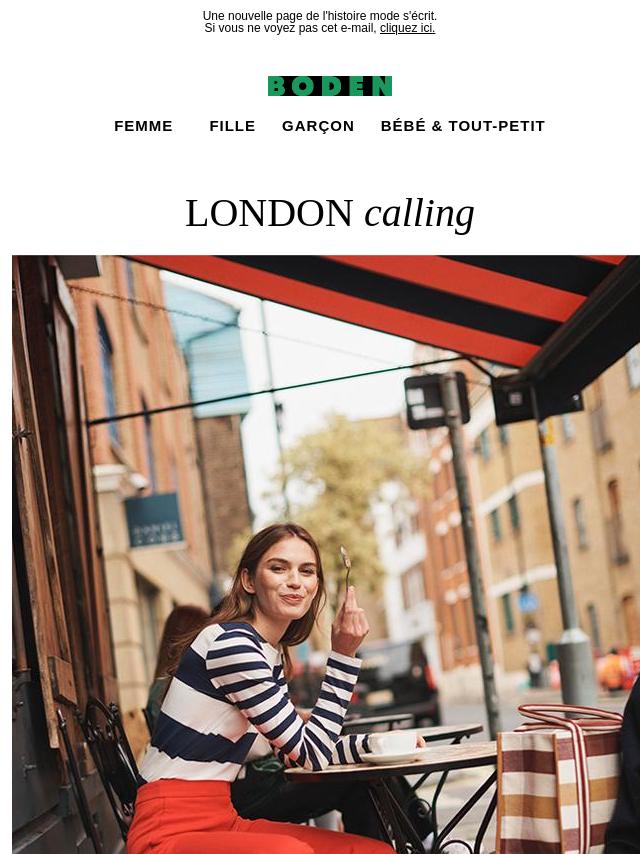Browse BÉBÉ & TOUT-PETIT
Image resolution: width=640 pixels, height=854 pixels.
(462, 126)
